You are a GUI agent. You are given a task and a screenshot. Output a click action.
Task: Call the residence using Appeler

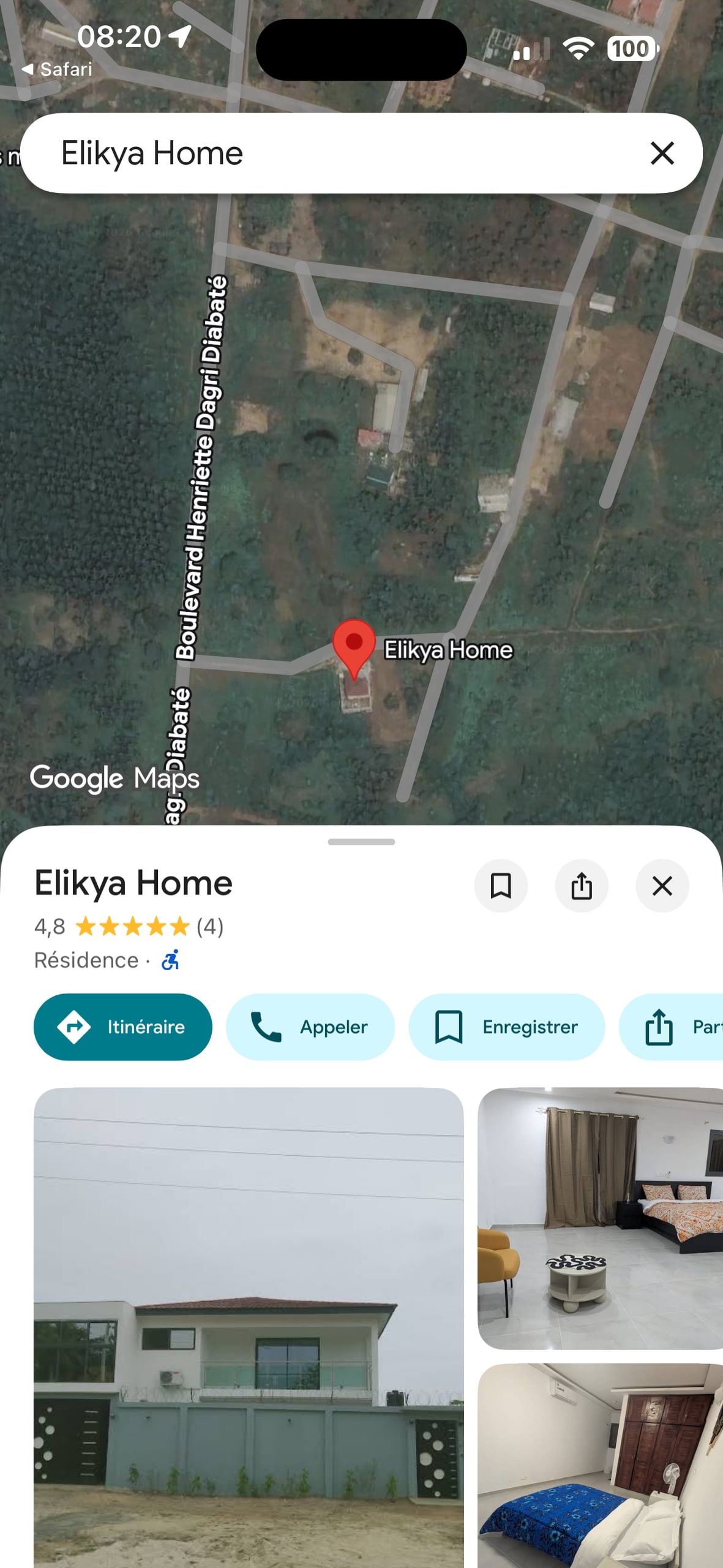[x=310, y=1027]
